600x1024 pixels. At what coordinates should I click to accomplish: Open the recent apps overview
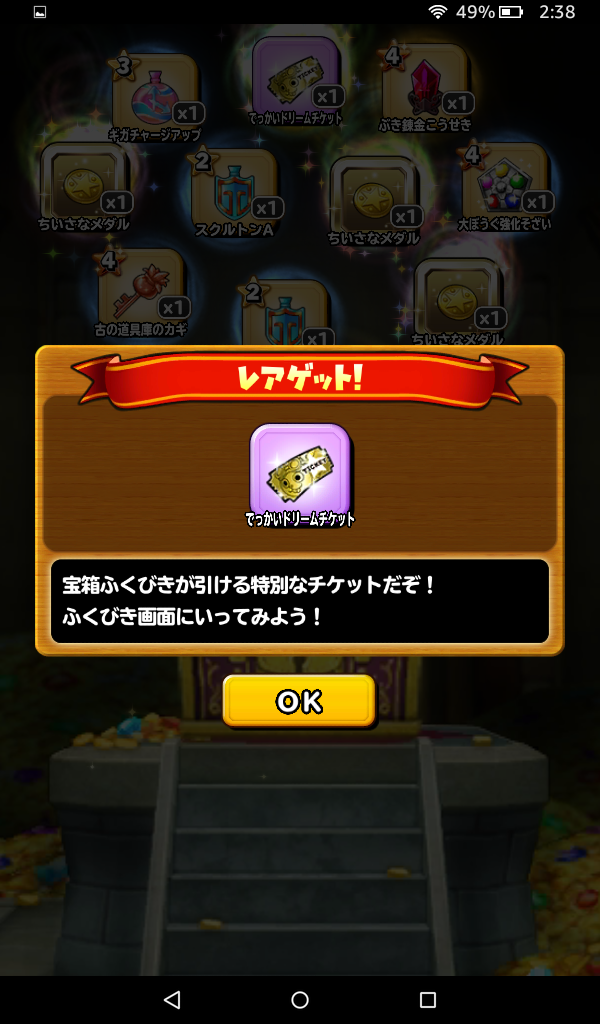point(428,999)
